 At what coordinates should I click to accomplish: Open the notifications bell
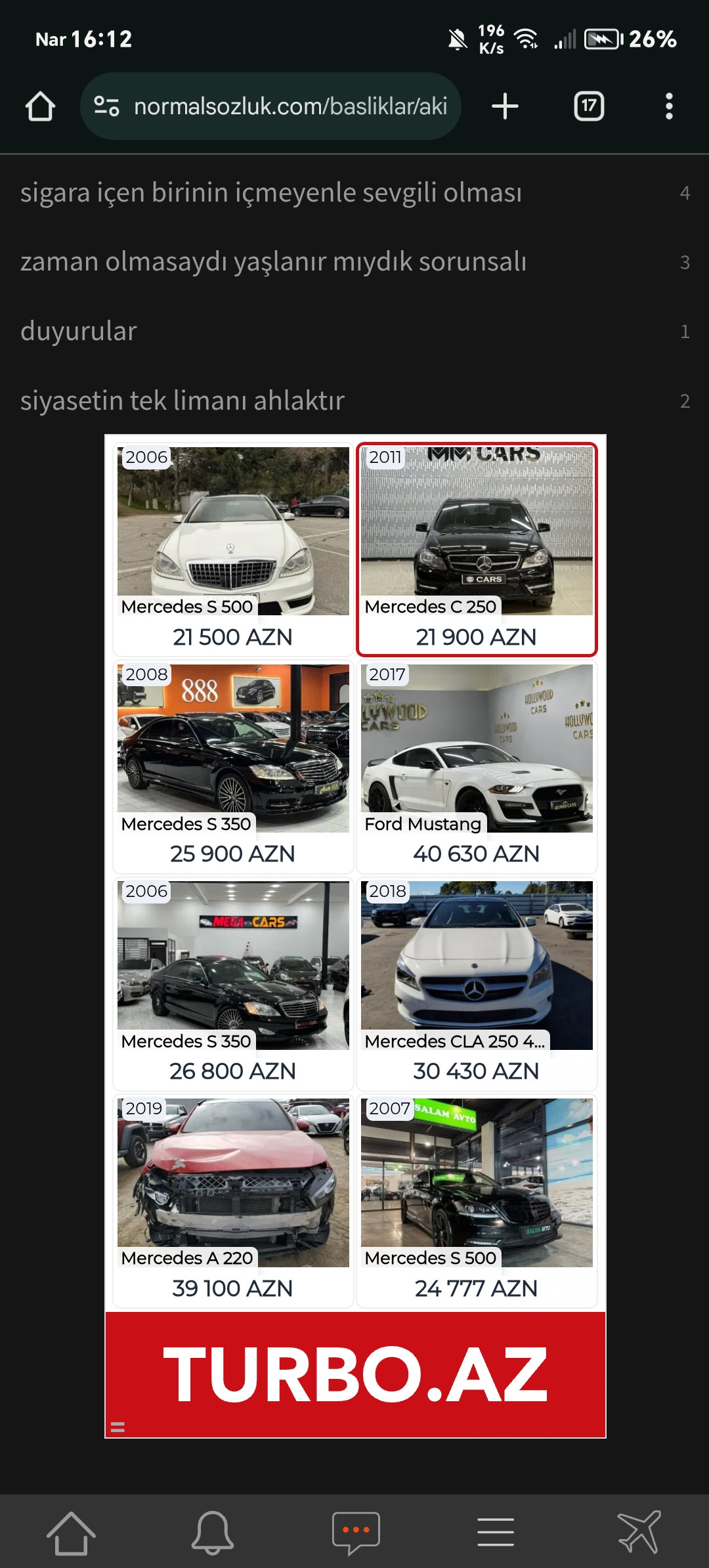pyautogui.click(x=213, y=1533)
